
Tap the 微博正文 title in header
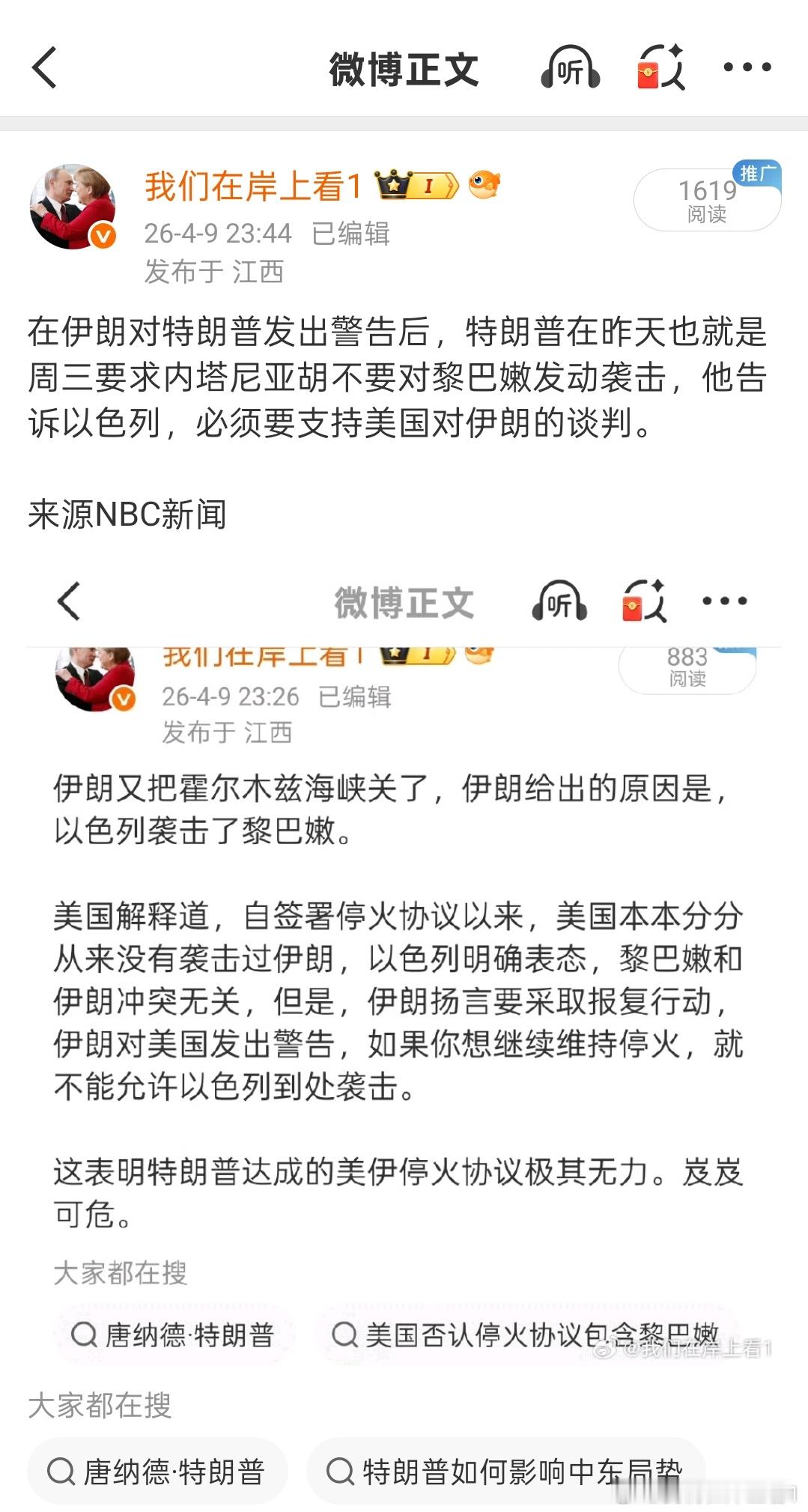pos(404,67)
